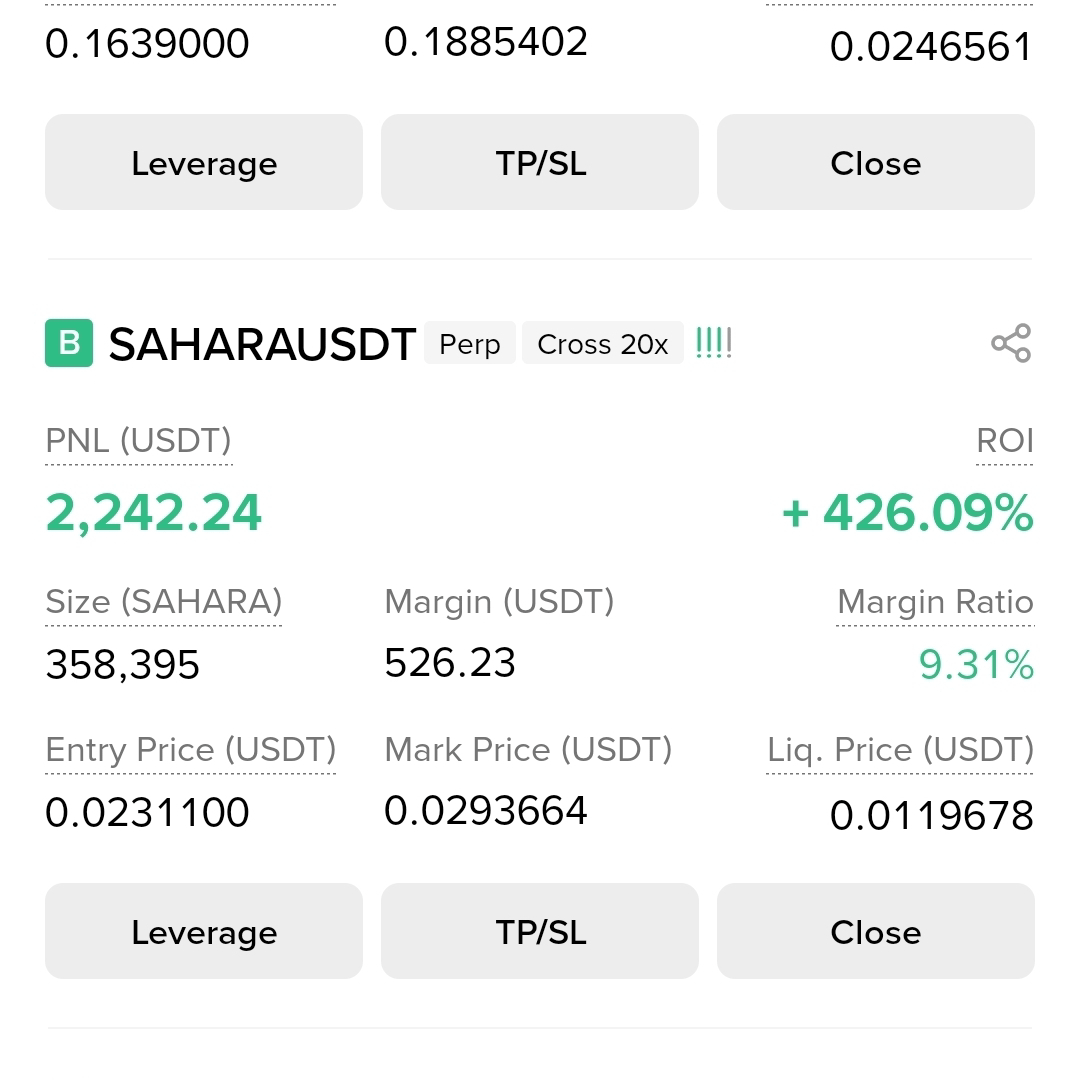Set TP/SL for the SAHARAUSDT position
Viewport: 1080px width, 1080px height.
540,931
